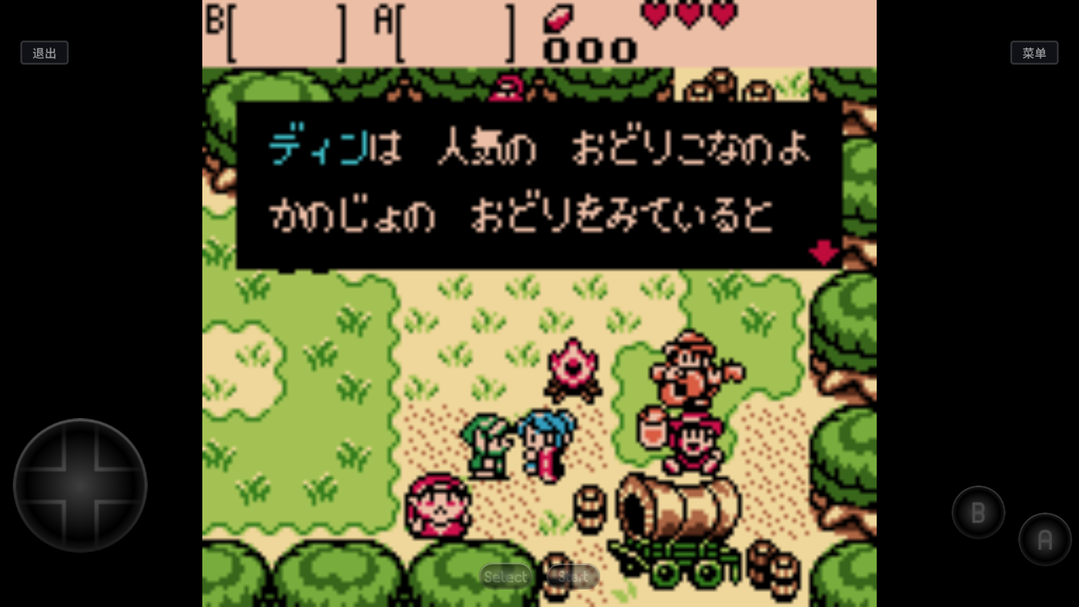This screenshot has height=607, width=1079.
Task: Open the 菜单 menu button
Action: pyautogui.click(x=1033, y=53)
